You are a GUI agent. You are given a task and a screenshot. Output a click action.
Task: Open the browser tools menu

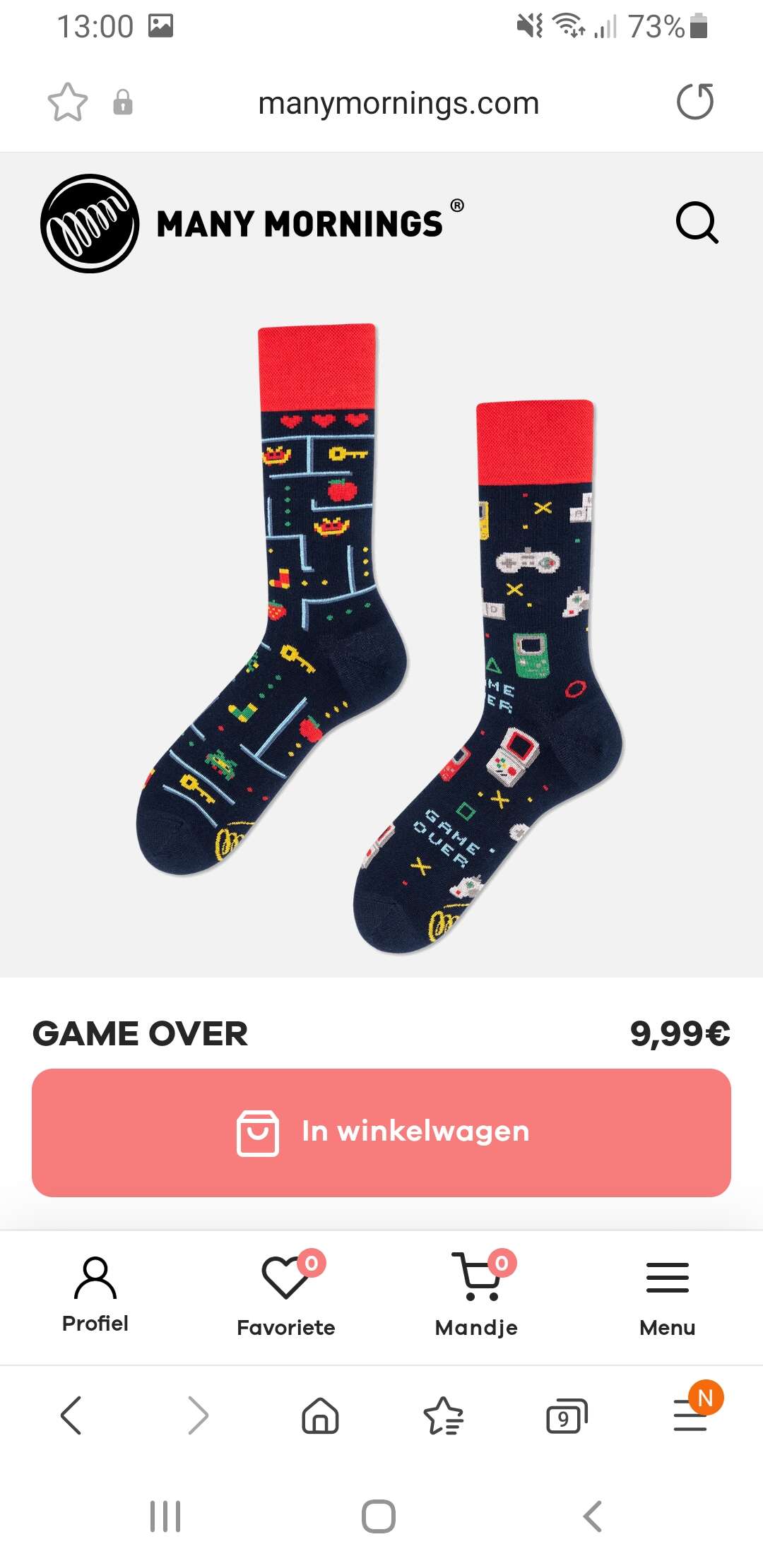pos(692,1415)
